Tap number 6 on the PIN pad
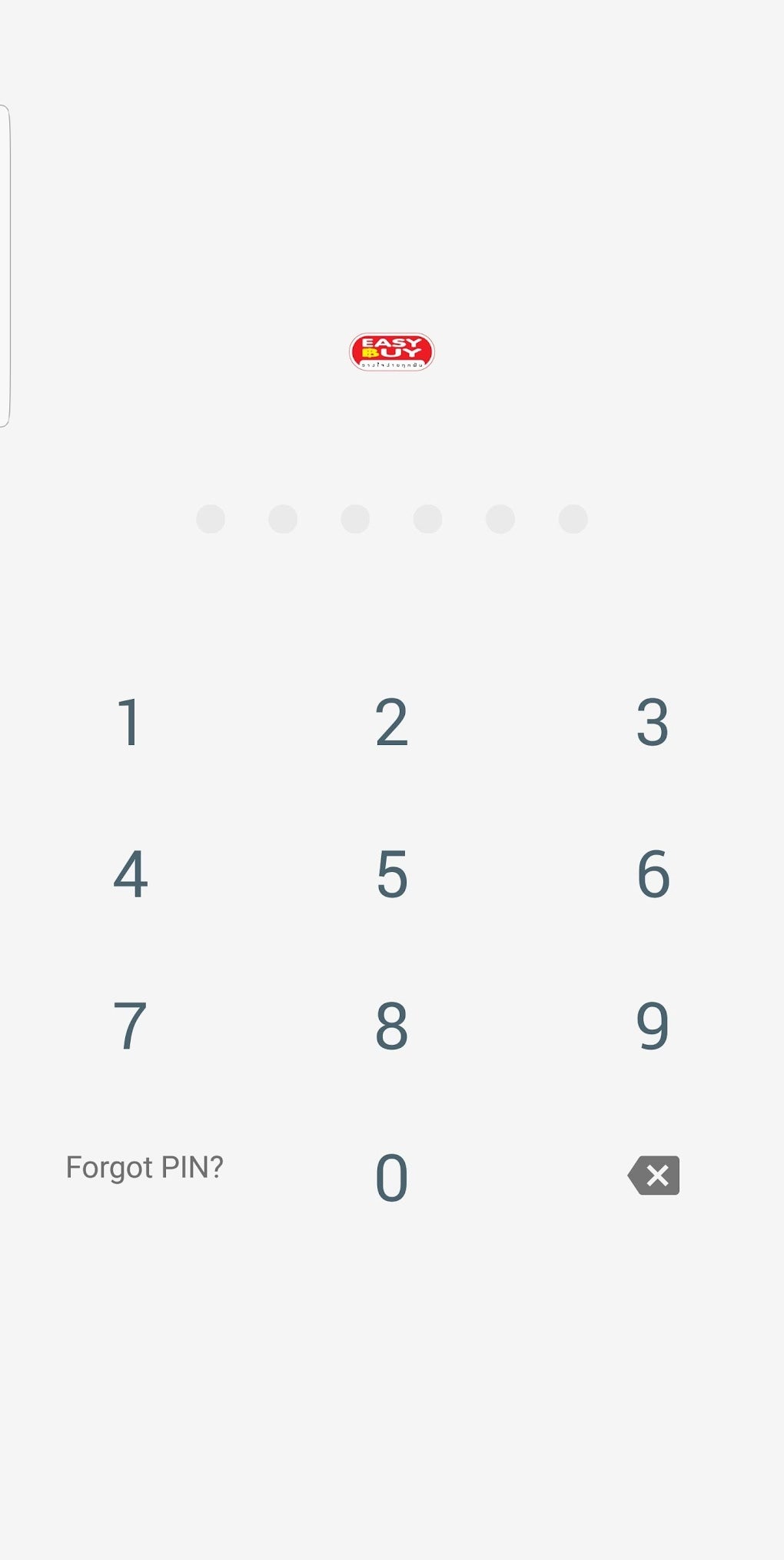The image size is (784, 1560). tap(653, 873)
